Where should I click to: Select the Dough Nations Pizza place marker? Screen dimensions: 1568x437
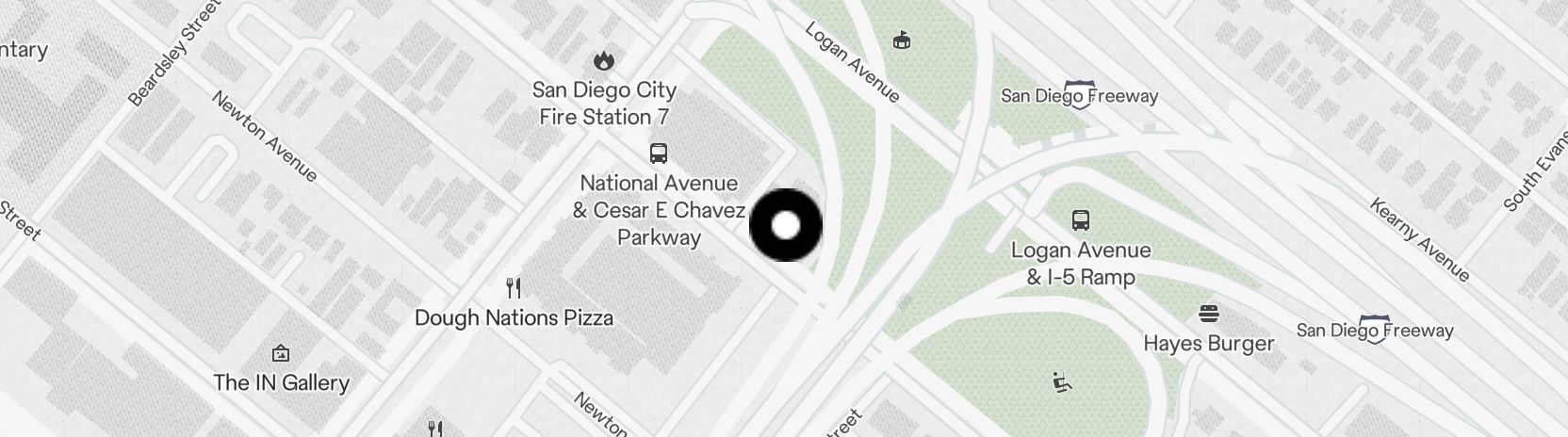coord(514,288)
